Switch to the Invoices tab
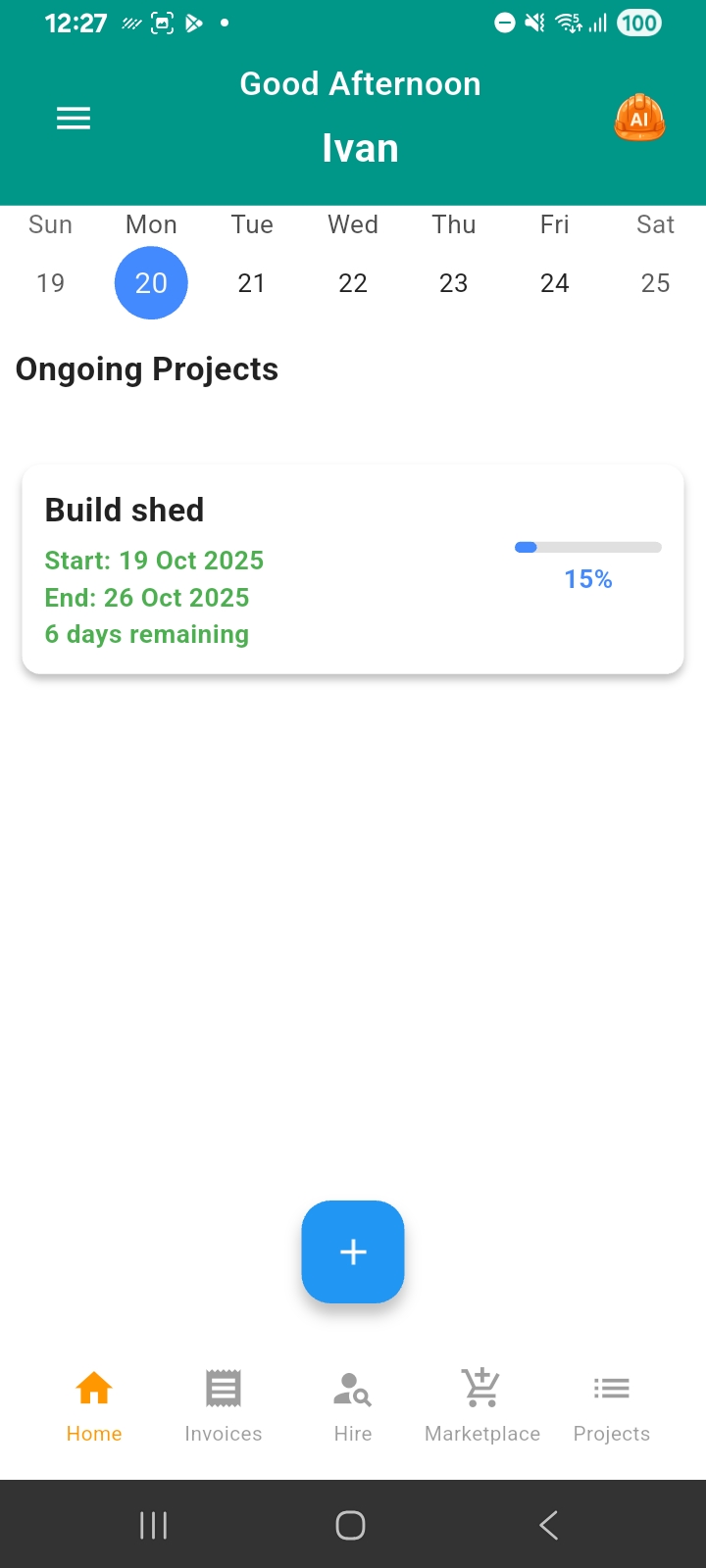 (x=223, y=1406)
